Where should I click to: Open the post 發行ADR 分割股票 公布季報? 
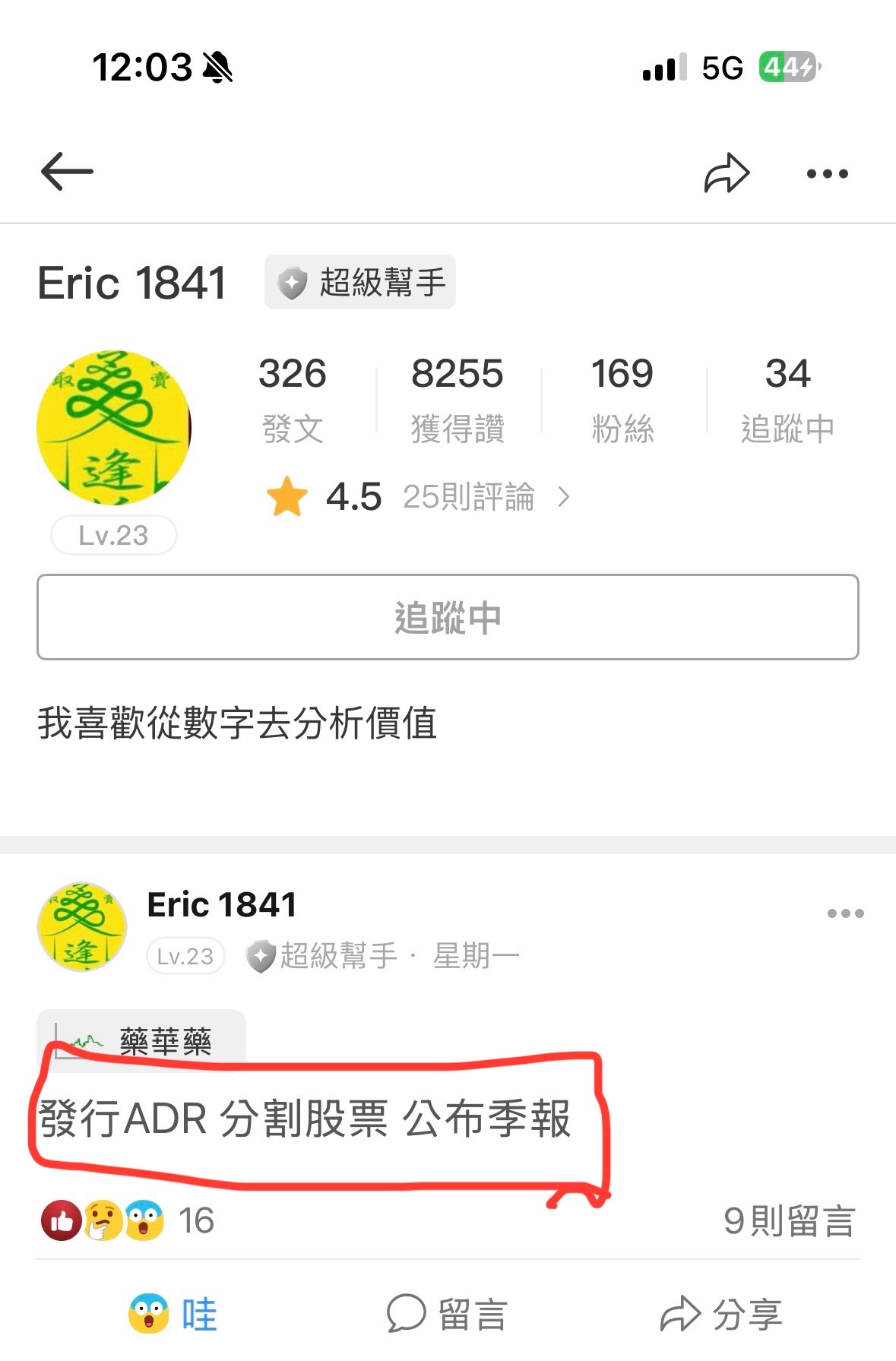pos(304,1119)
